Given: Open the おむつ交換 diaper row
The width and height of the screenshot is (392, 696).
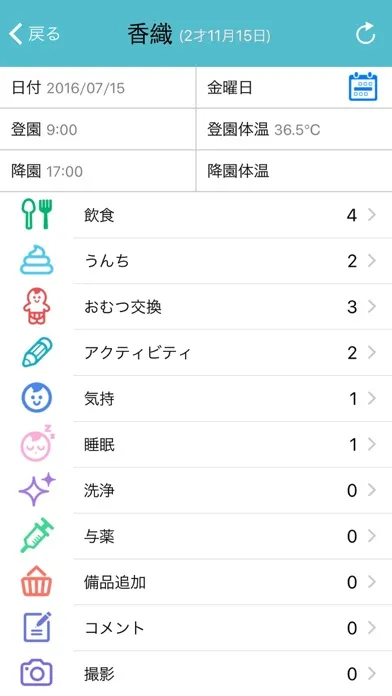Looking at the screenshot, I should tap(196, 307).
